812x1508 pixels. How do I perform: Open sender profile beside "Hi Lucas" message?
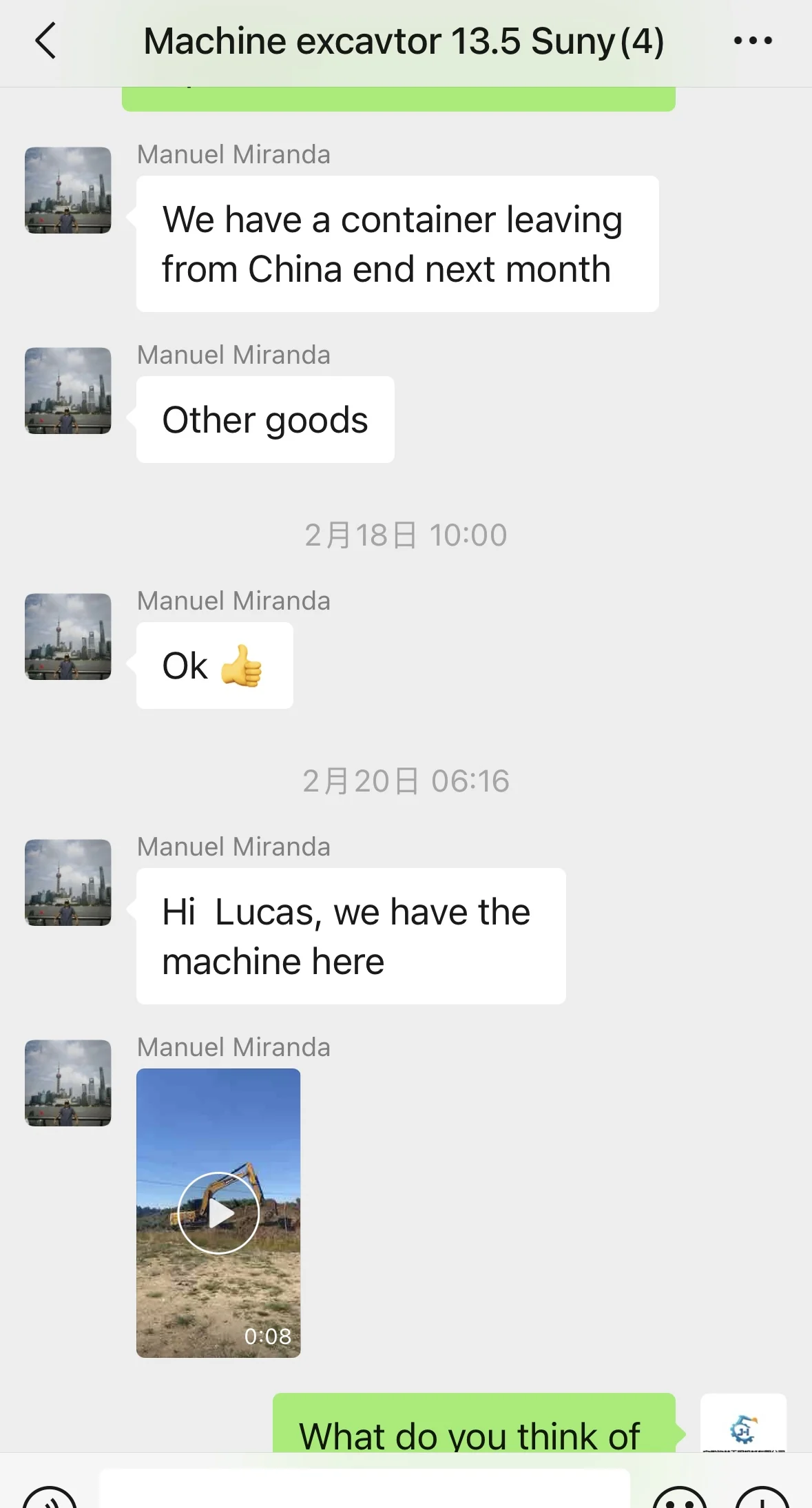68,882
